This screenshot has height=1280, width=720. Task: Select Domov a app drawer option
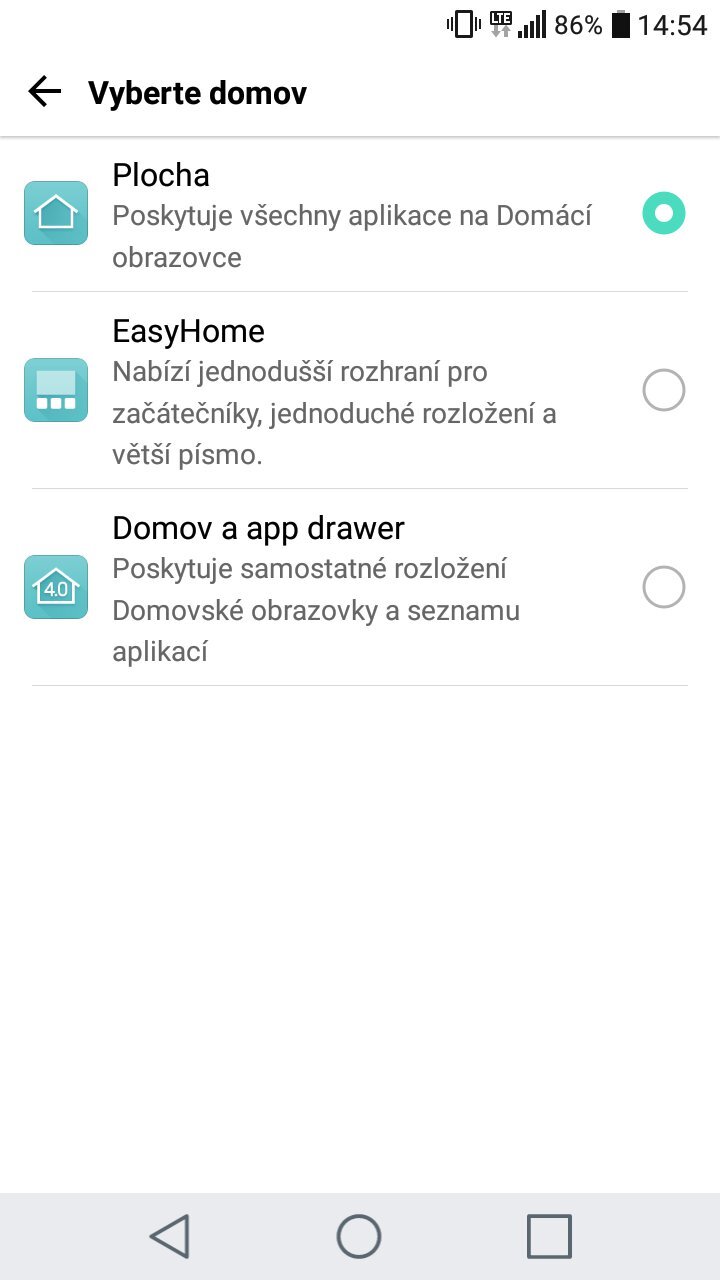[x=663, y=587]
